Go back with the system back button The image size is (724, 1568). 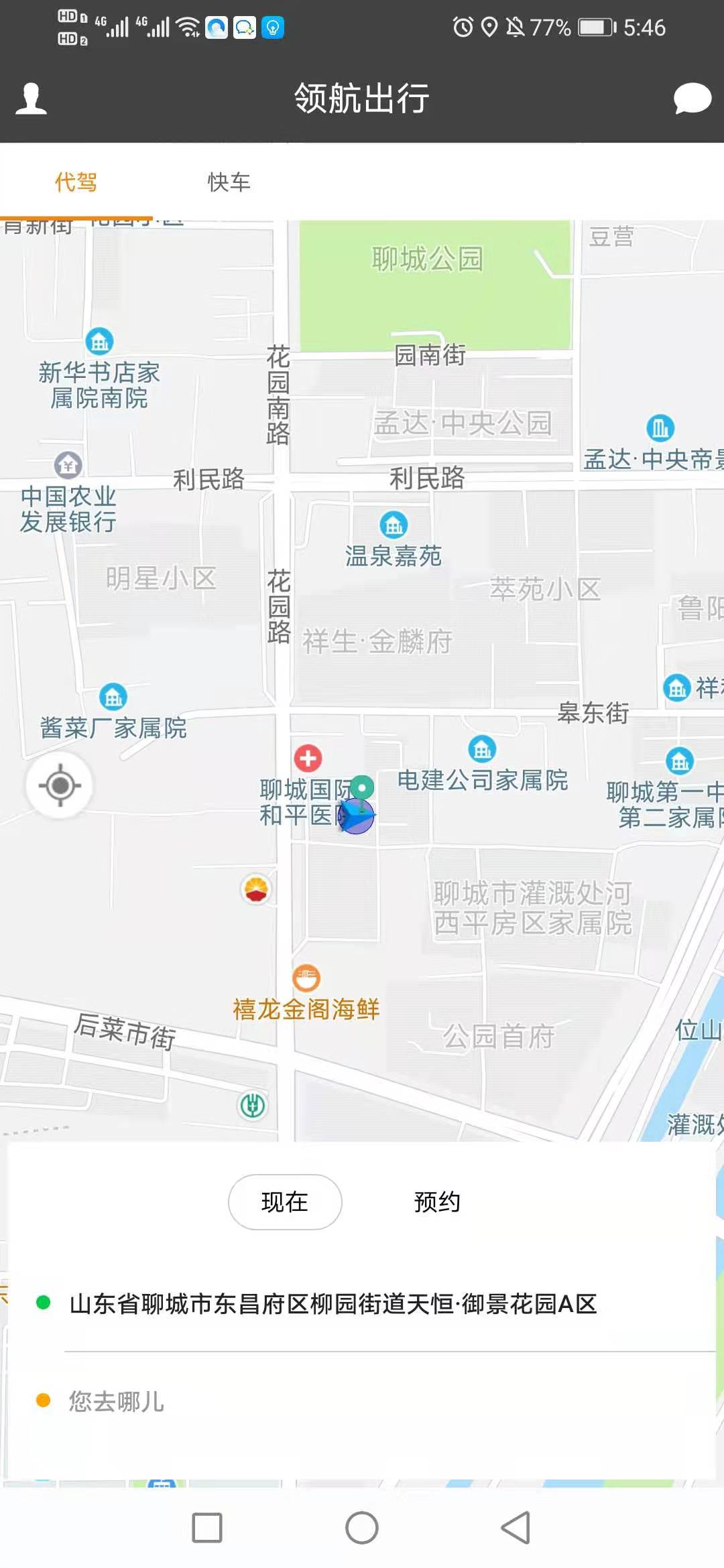click(x=516, y=1528)
